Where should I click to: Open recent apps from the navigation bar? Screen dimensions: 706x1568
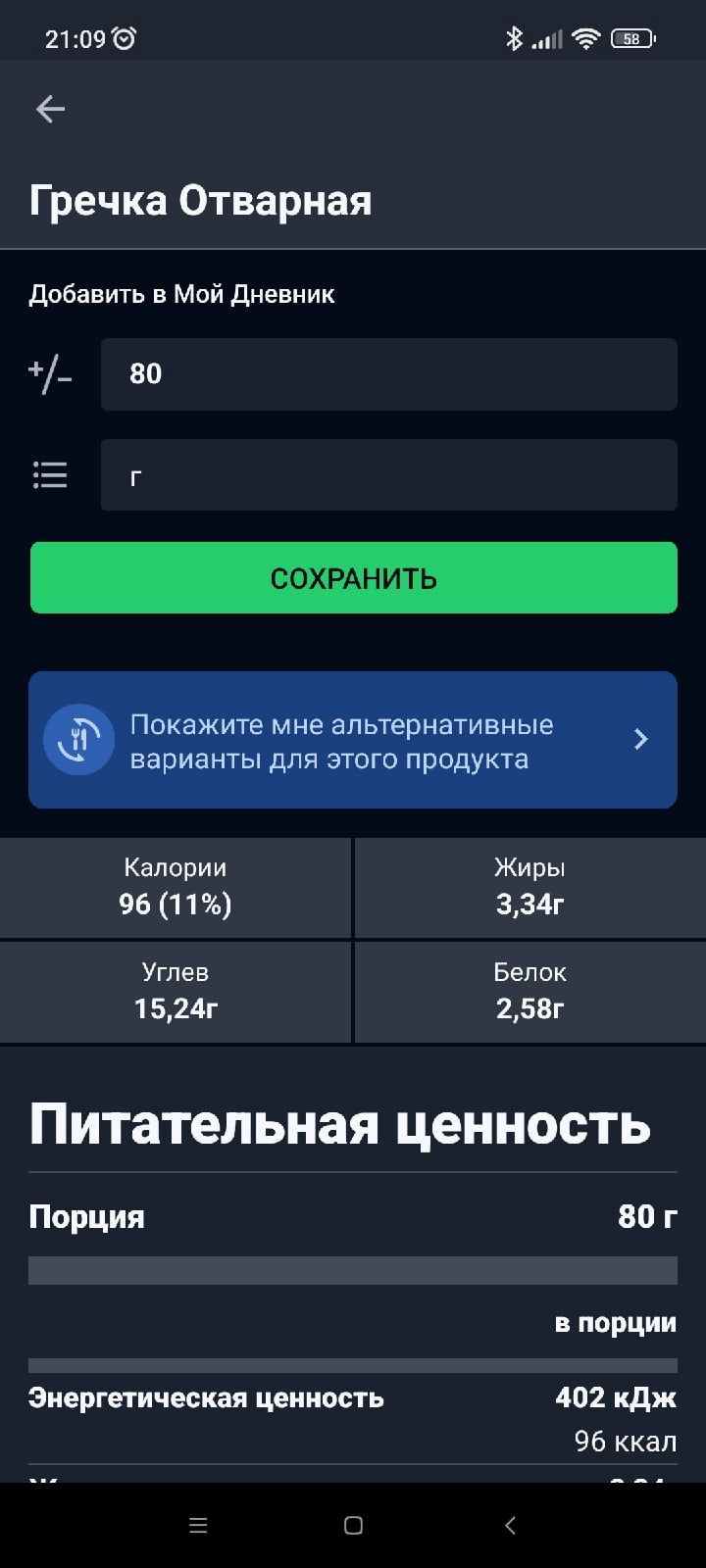pos(198,1525)
